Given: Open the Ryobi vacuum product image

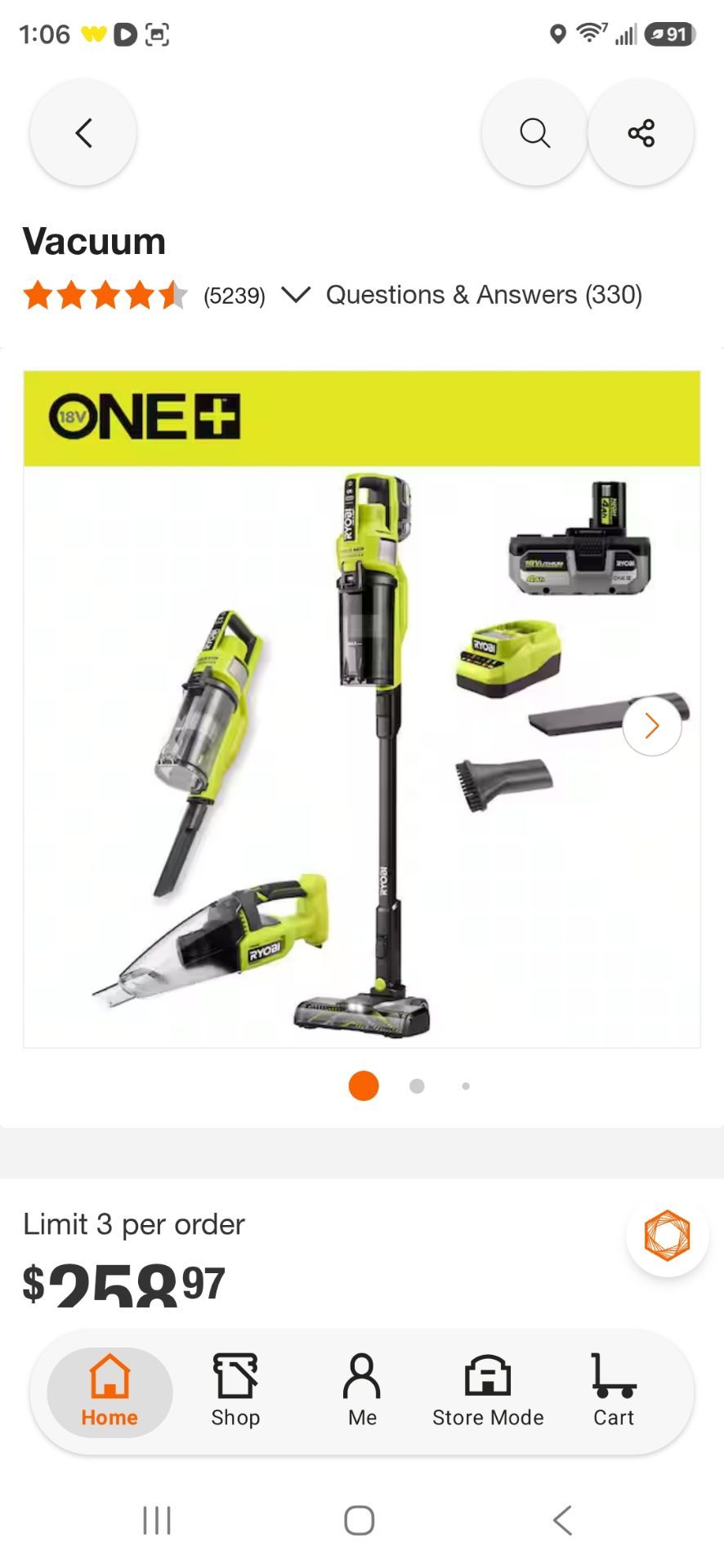Looking at the screenshot, I should click(x=362, y=709).
